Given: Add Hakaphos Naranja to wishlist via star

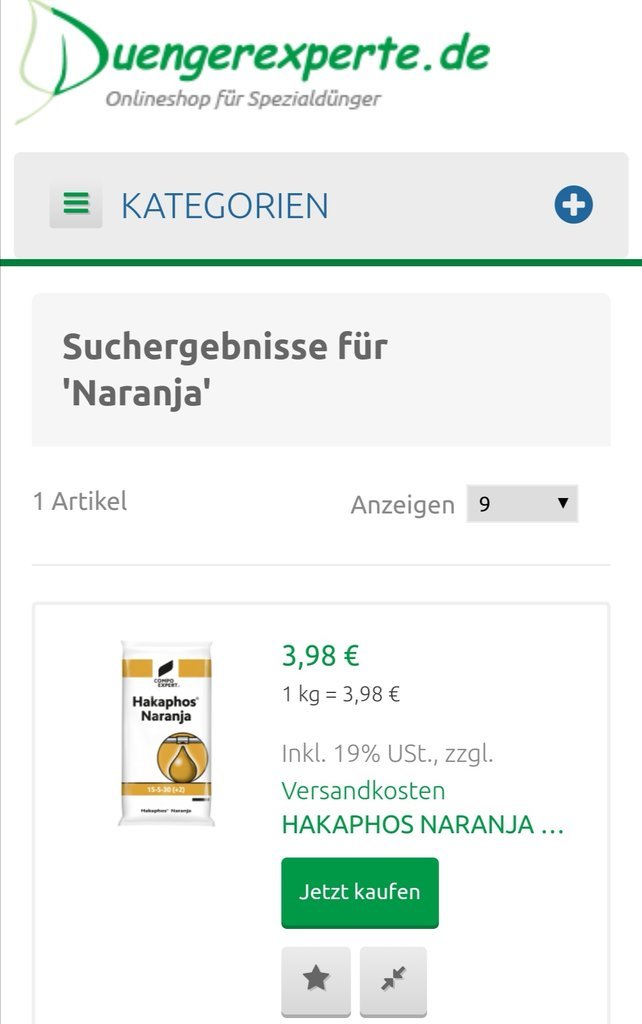Looking at the screenshot, I should click(316, 979).
